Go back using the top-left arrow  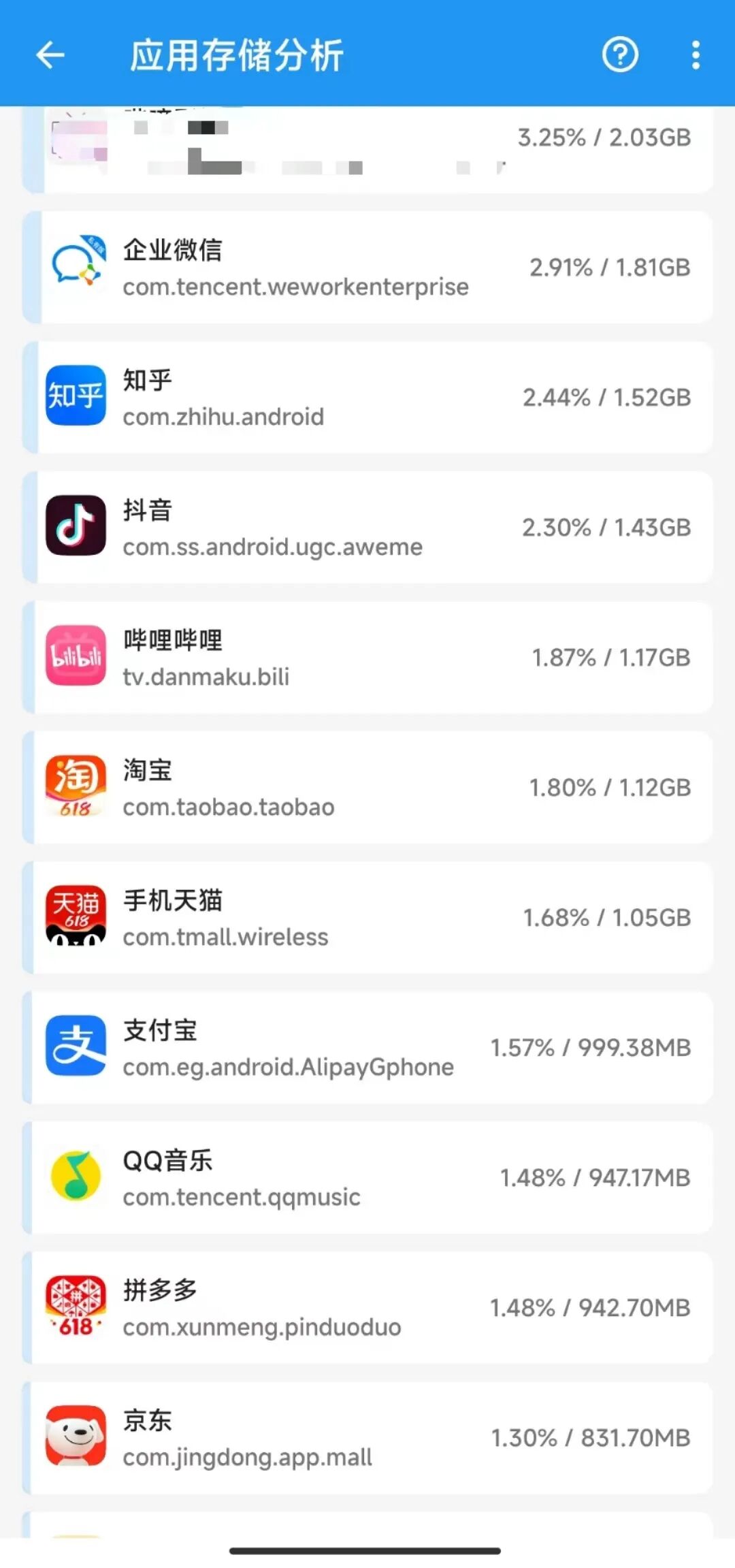pos(50,55)
